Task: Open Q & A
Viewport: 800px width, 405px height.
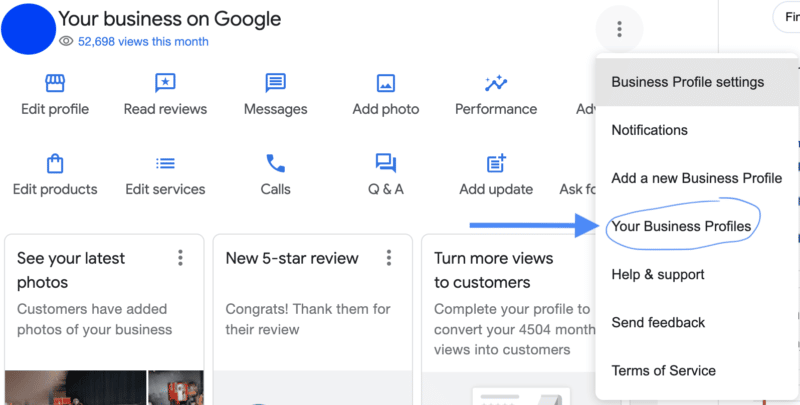Action: pos(386,175)
